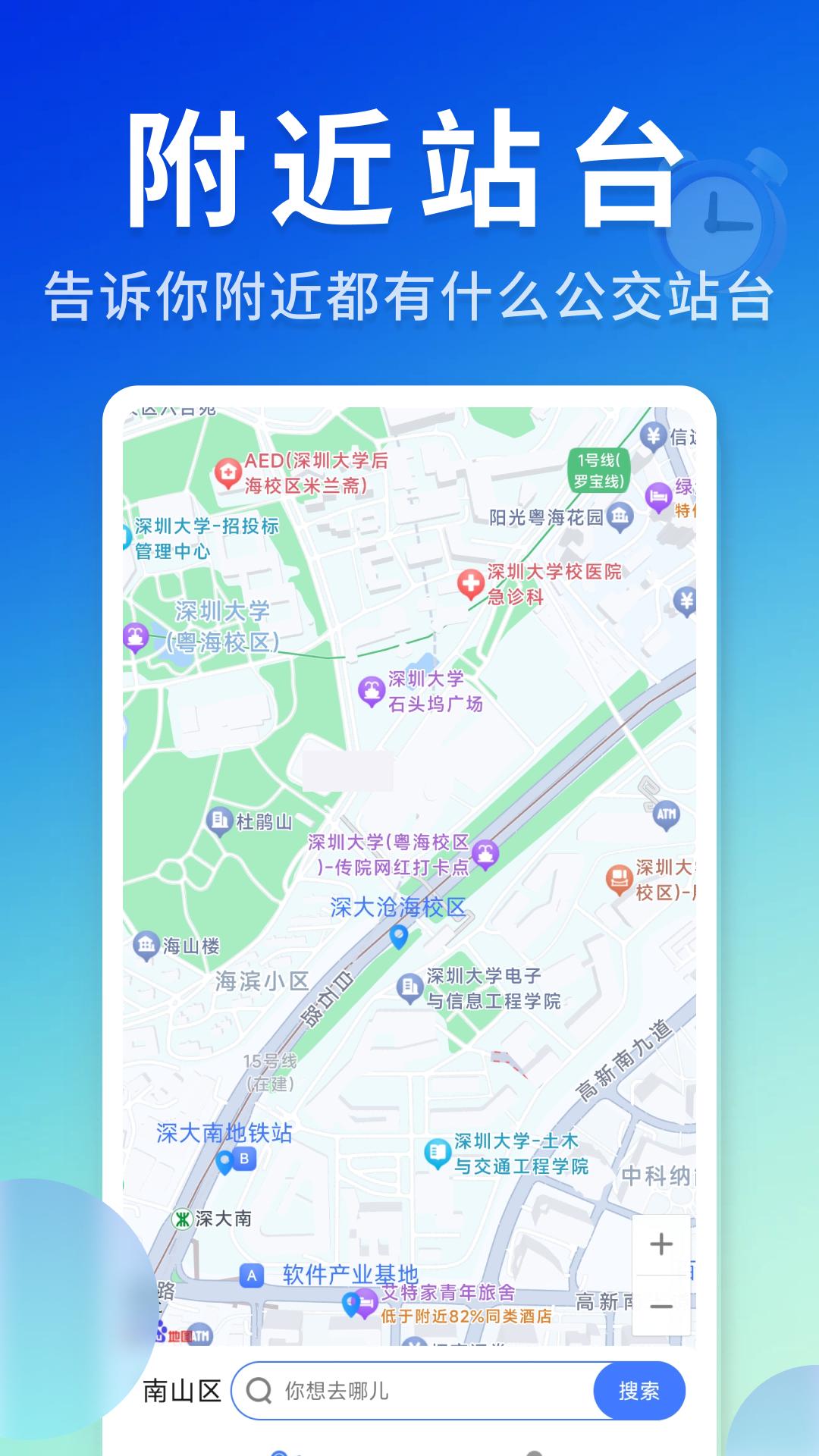Select the 杜鹃山 scenic marker
This screenshot has width=819, height=1456.
click(x=219, y=819)
